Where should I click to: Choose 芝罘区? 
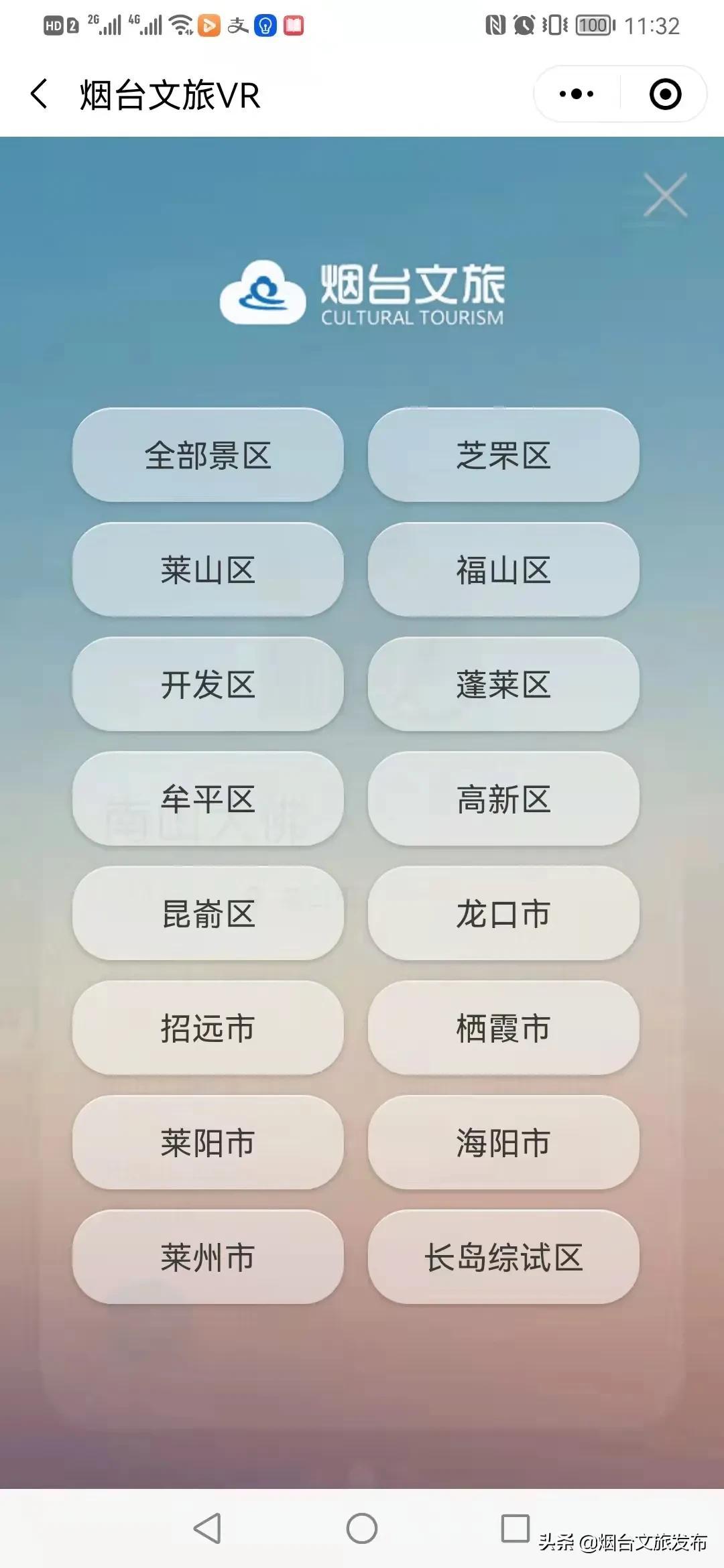point(503,455)
